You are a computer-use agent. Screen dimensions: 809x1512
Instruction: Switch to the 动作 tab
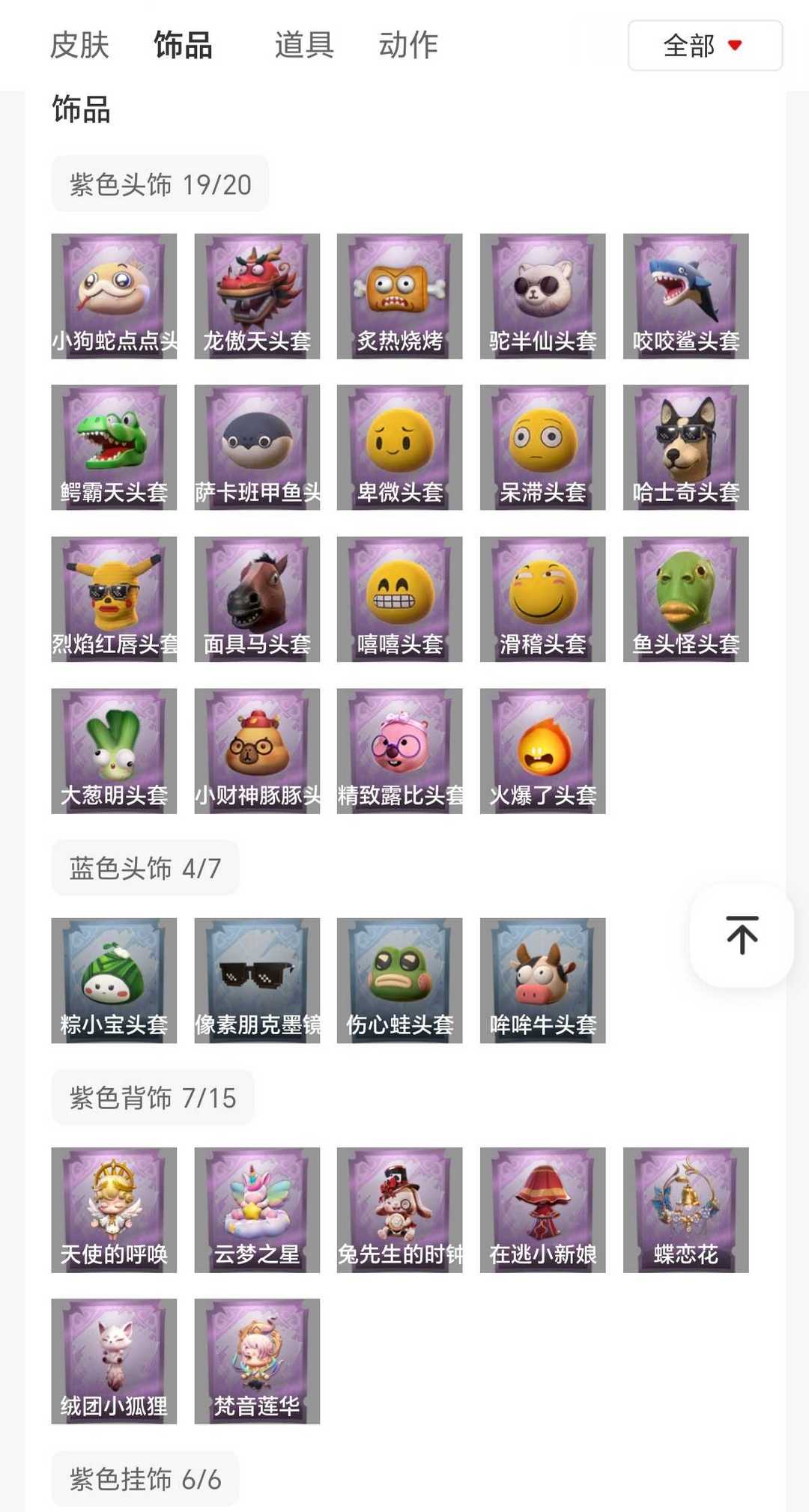[x=408, y=45]
